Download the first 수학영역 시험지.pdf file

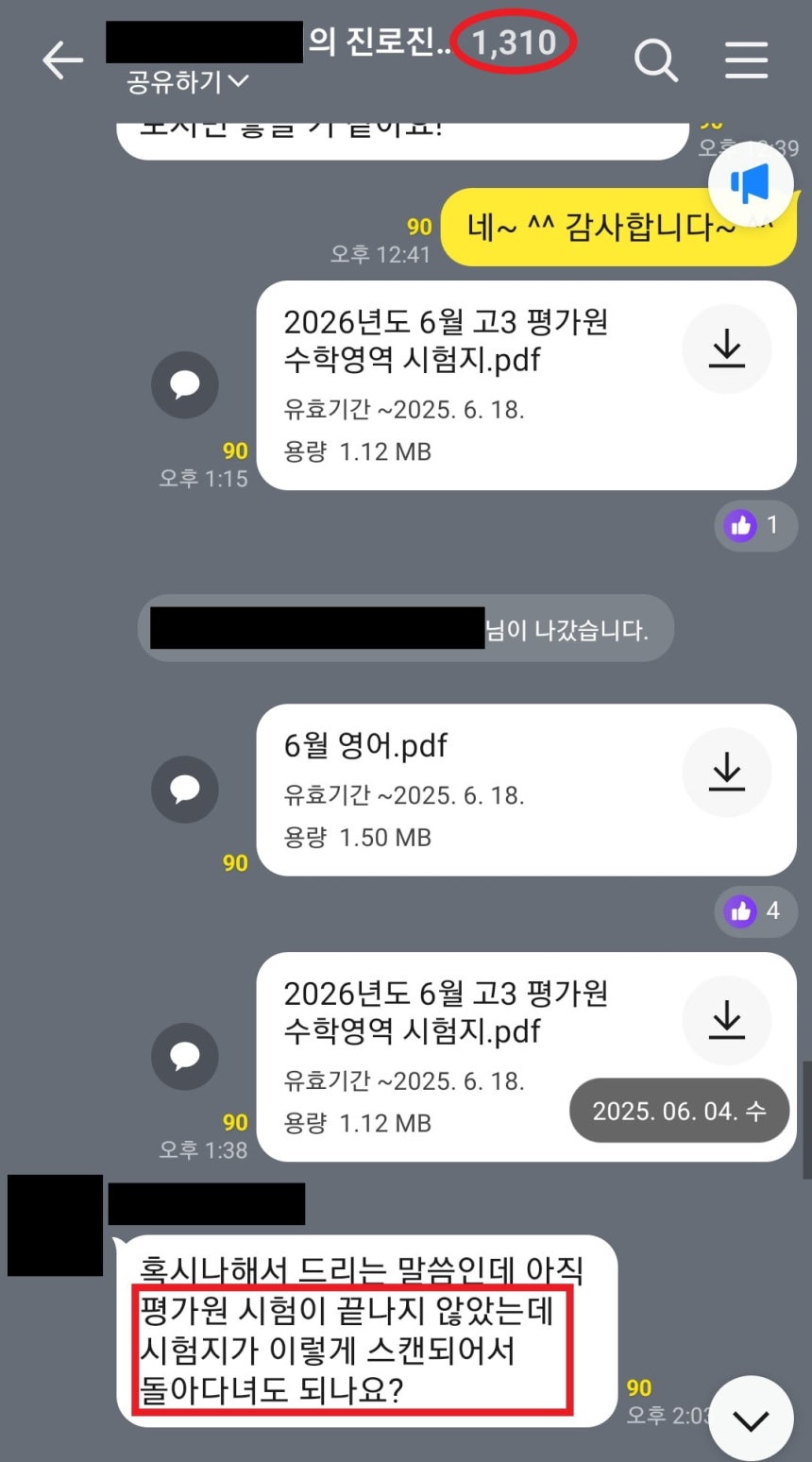click(x=727, y=348)
